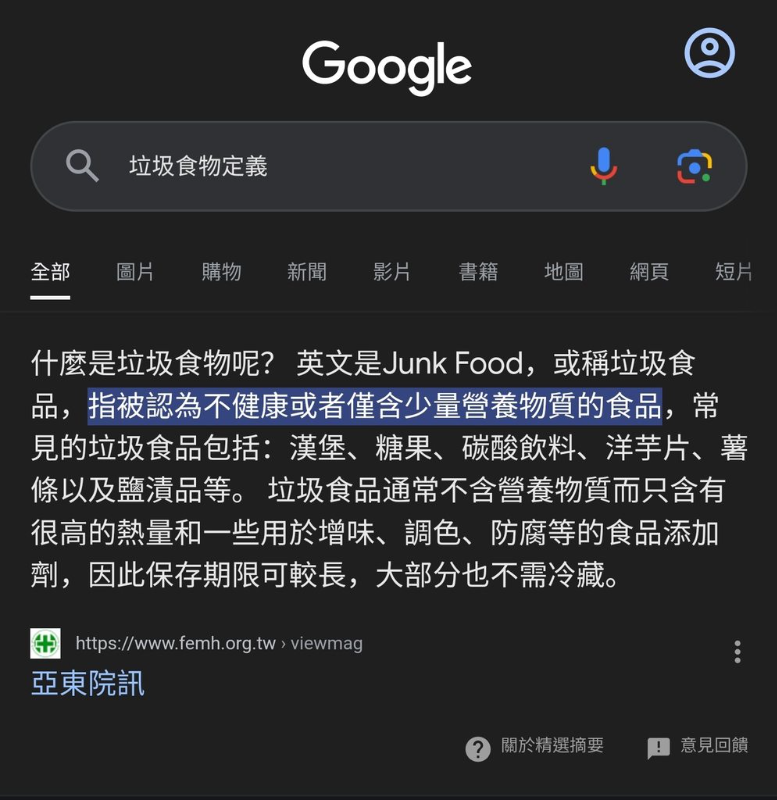The height and width of the screenshot is (800, 777).
Task: Click the search input showing 垃圾食物定義
Action: pyautogui.click(x=300, y=166)
